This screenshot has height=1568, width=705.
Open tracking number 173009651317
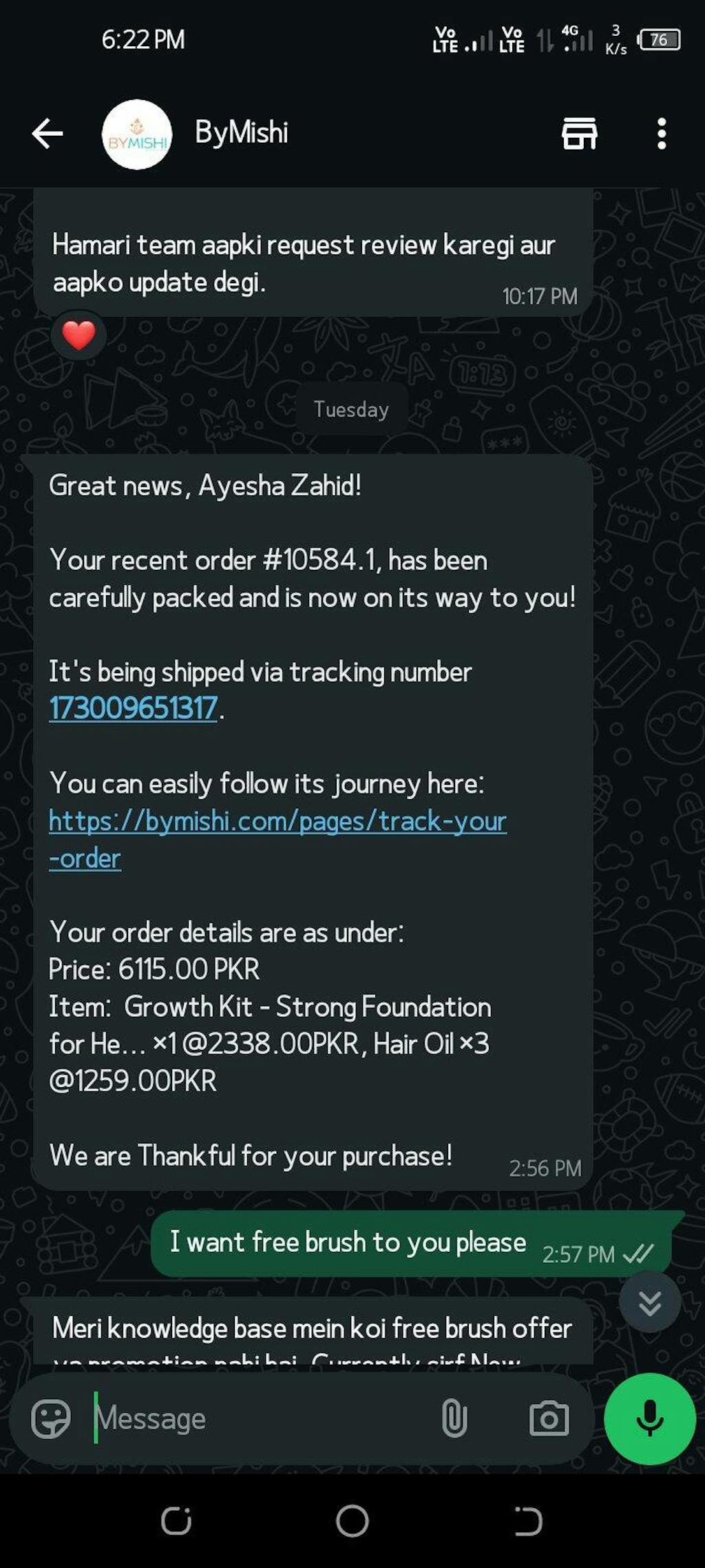click(134, 708)
